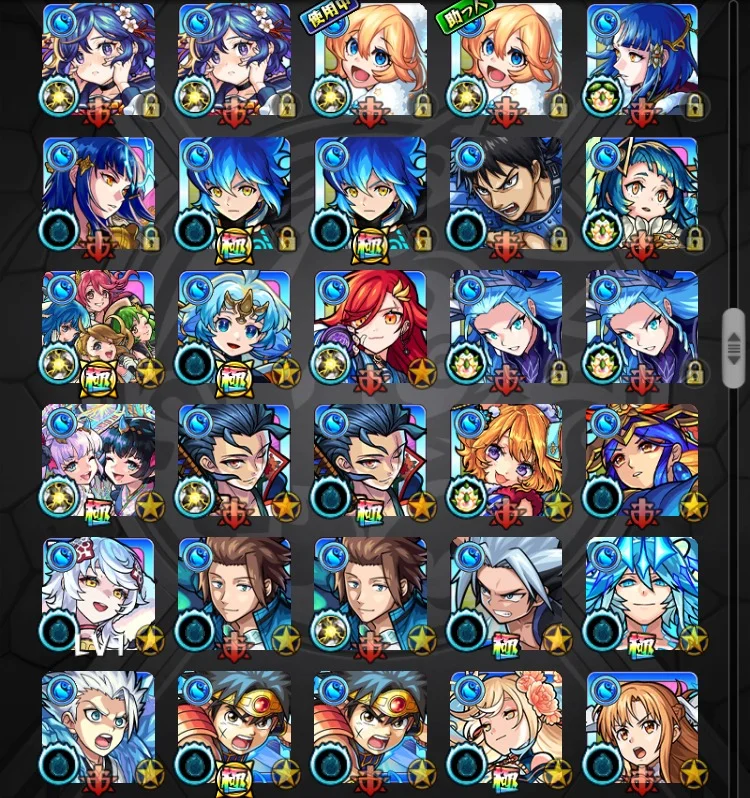Select the light-blue girl with gold crown
The width and height of the screenshot is (750, 798).
(234, 327)
